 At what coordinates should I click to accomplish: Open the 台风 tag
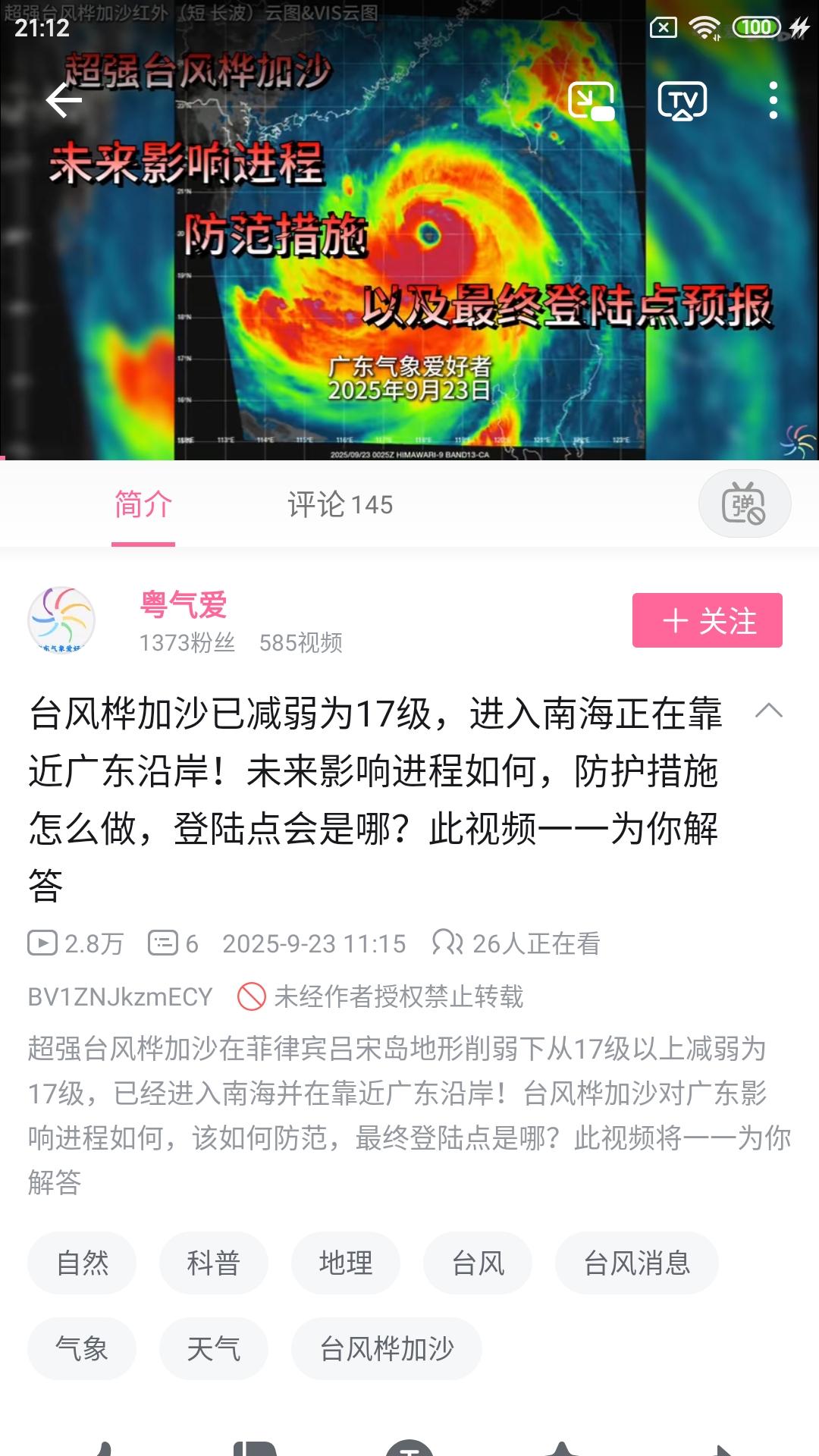[477, 1263]
